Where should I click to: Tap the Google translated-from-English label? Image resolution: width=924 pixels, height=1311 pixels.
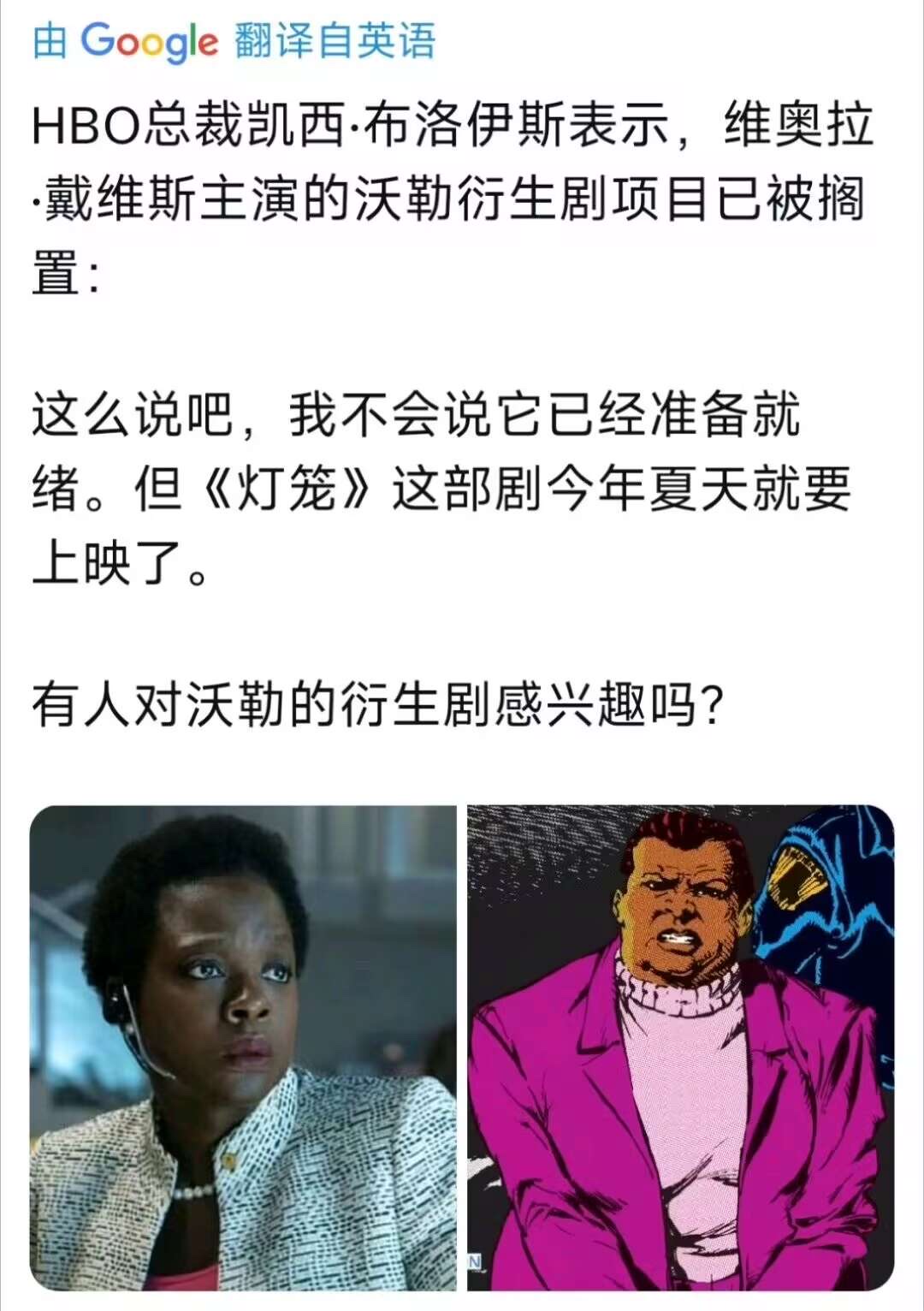click(234, 42)
